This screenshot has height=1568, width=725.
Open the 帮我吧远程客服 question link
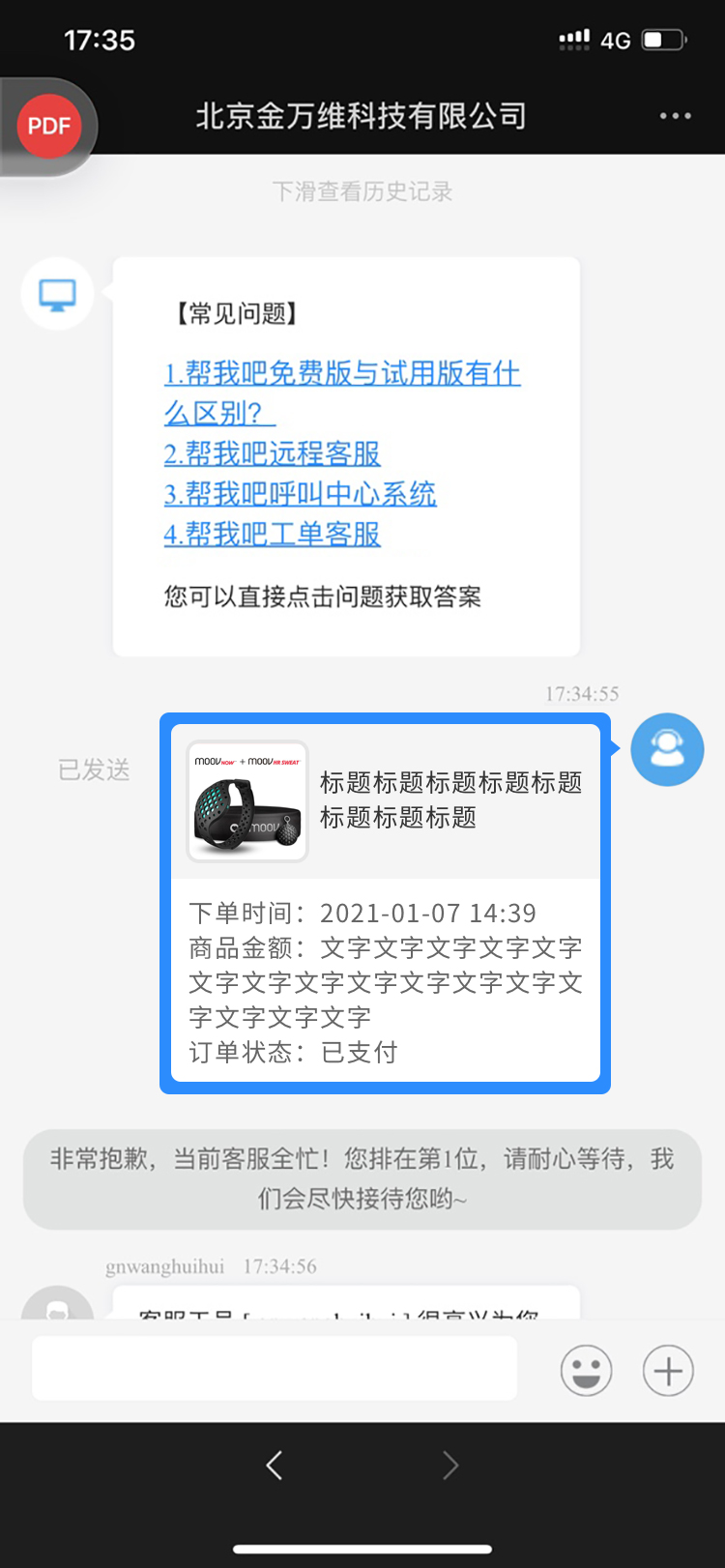coord(272,453)
